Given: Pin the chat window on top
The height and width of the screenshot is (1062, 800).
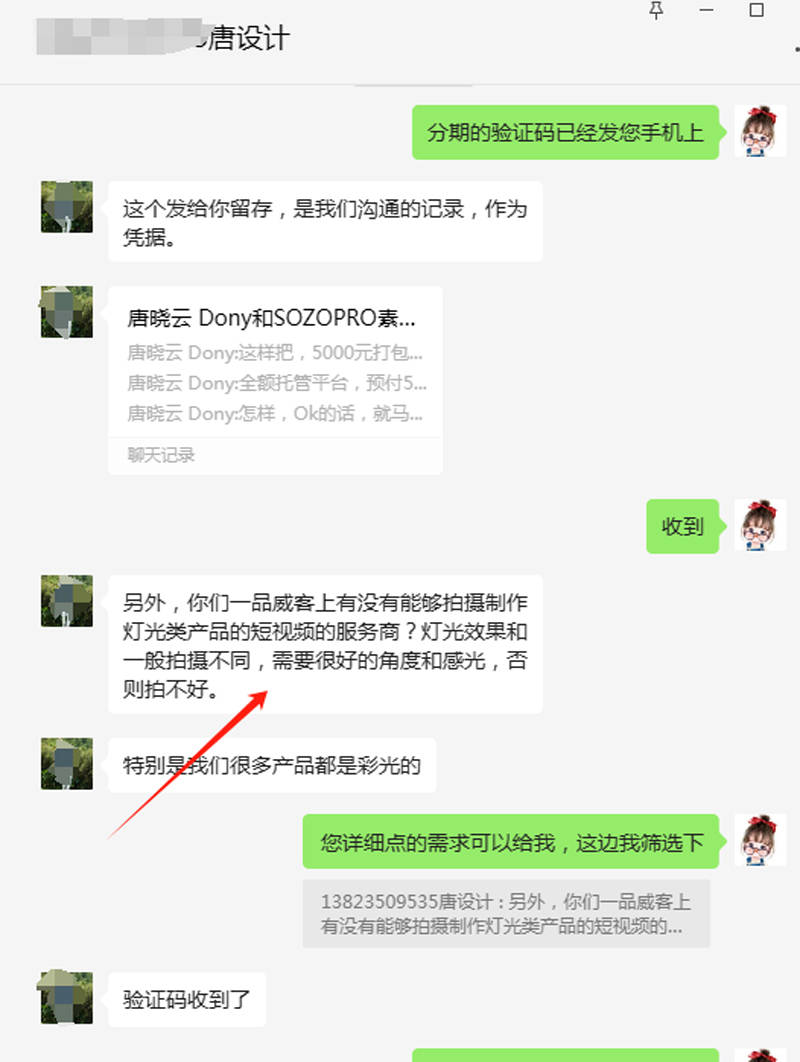Looking at the screenshot, I should 657,11.
